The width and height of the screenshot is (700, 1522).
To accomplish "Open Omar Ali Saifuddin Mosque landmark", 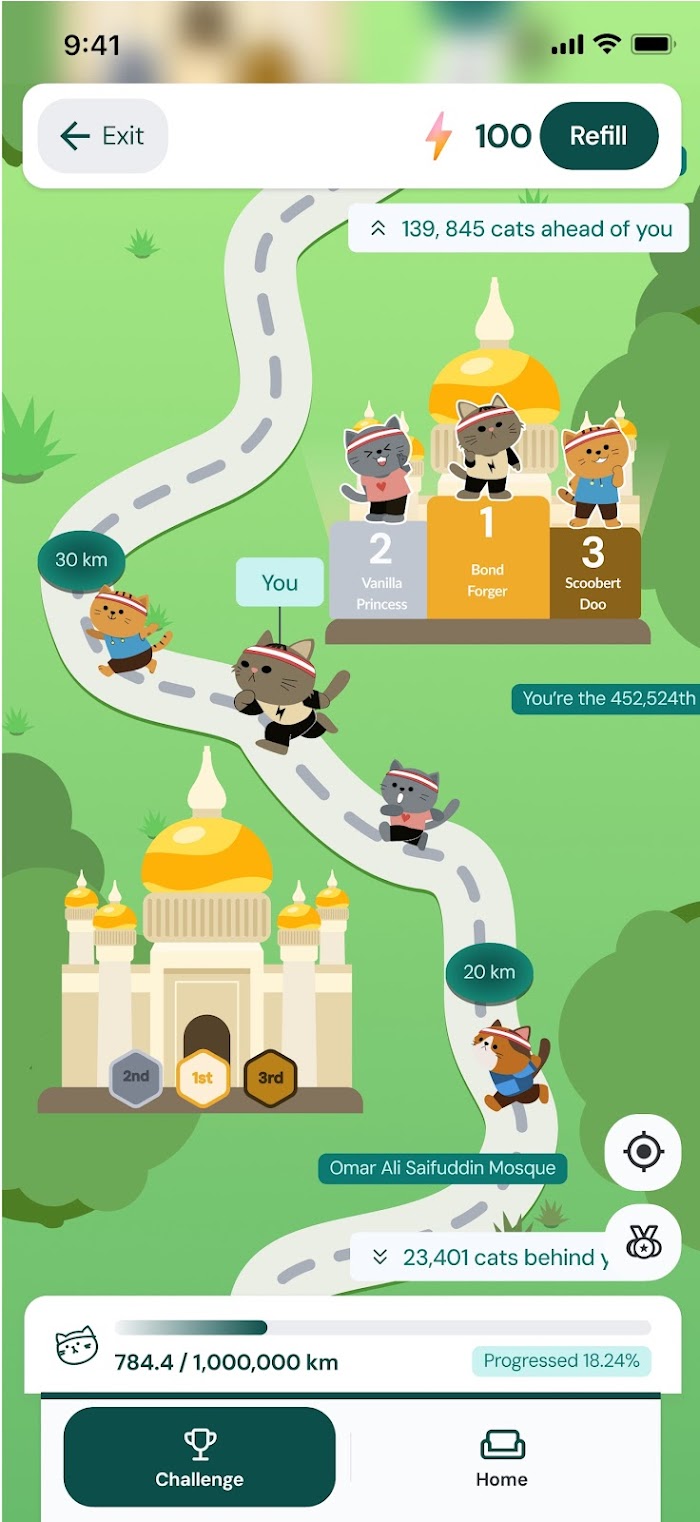I will pos(442,1167).
